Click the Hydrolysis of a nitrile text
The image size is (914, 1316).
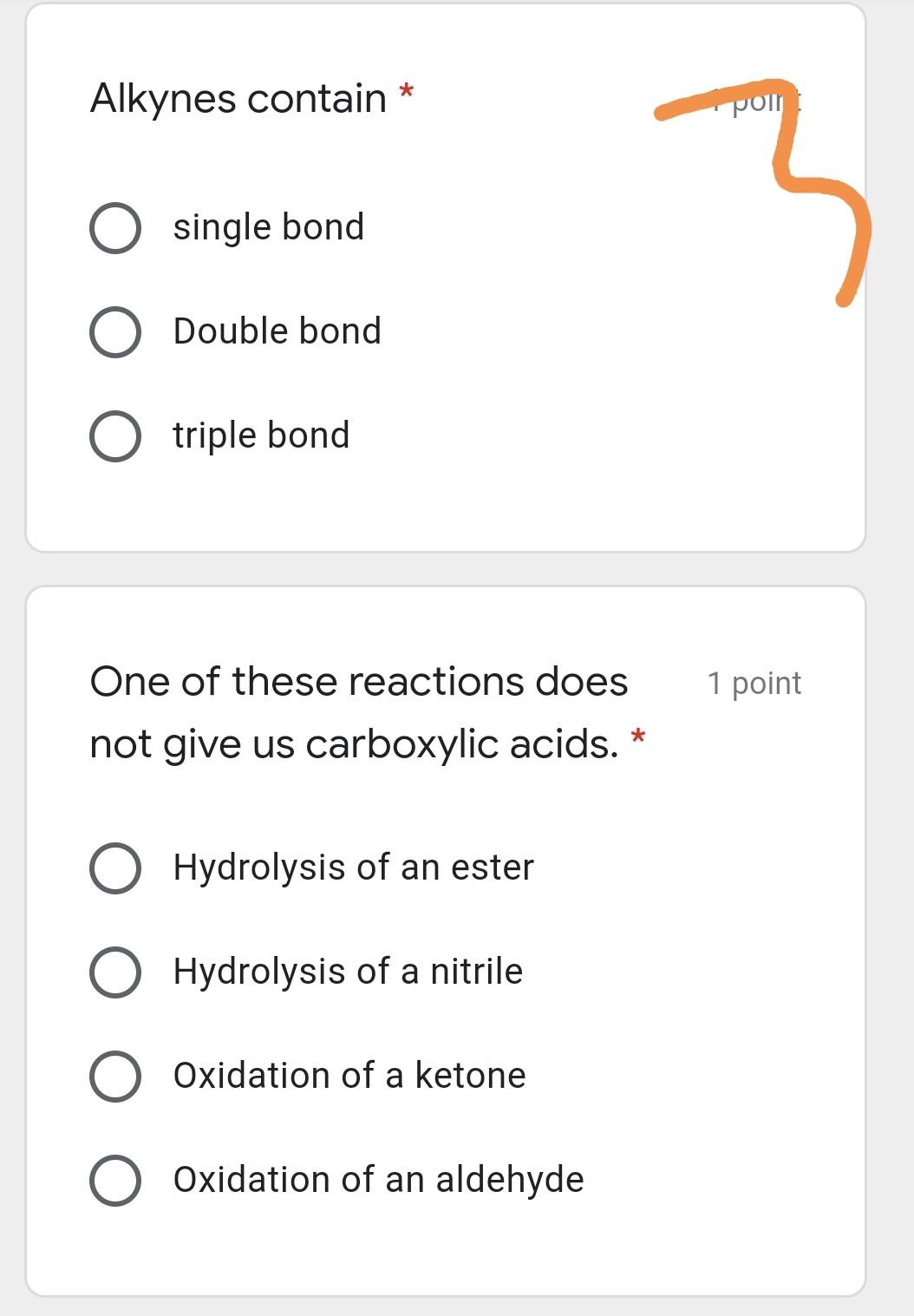coord(347,972)
